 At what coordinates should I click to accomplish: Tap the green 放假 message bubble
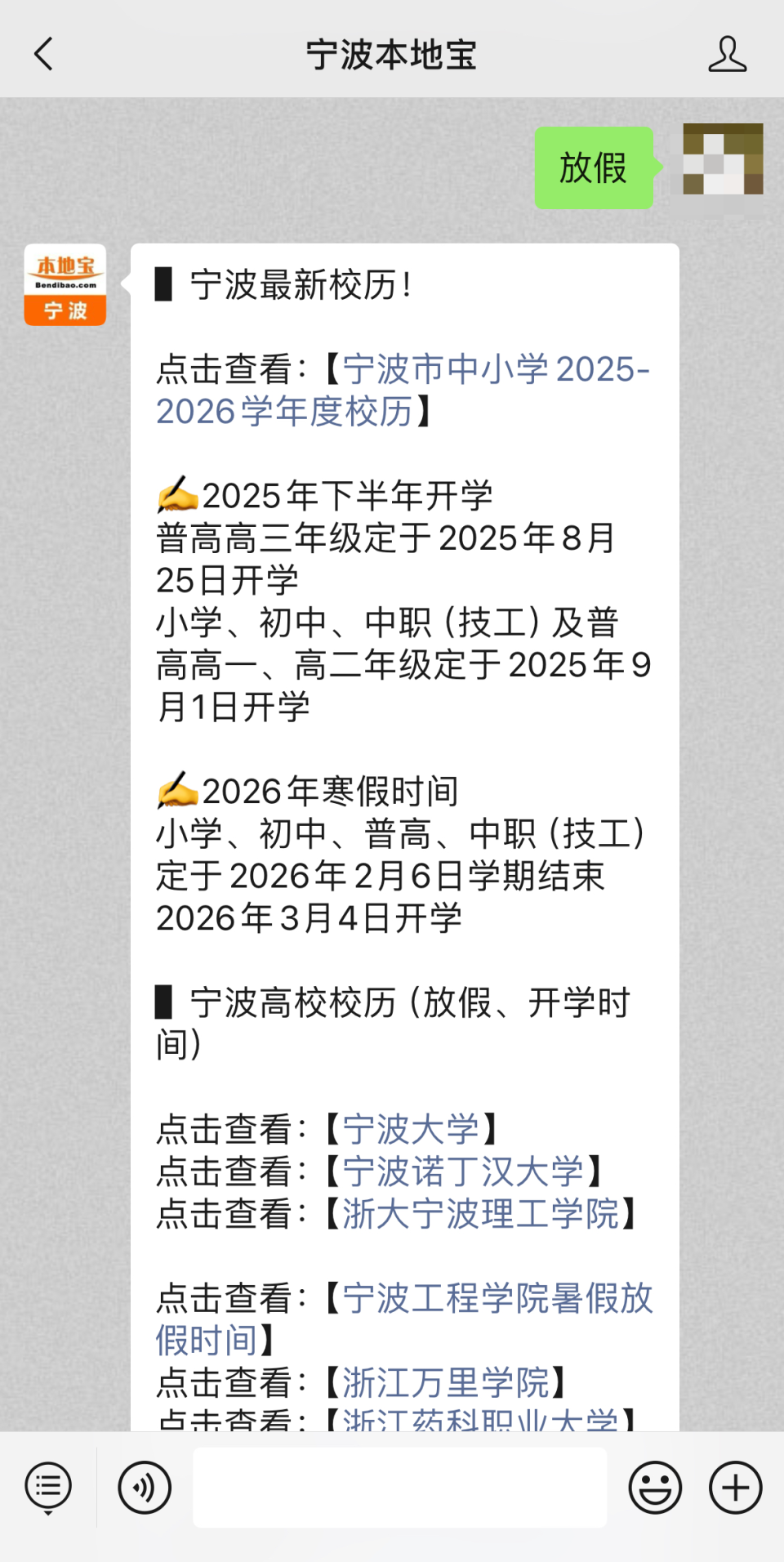tap(594, 168)
